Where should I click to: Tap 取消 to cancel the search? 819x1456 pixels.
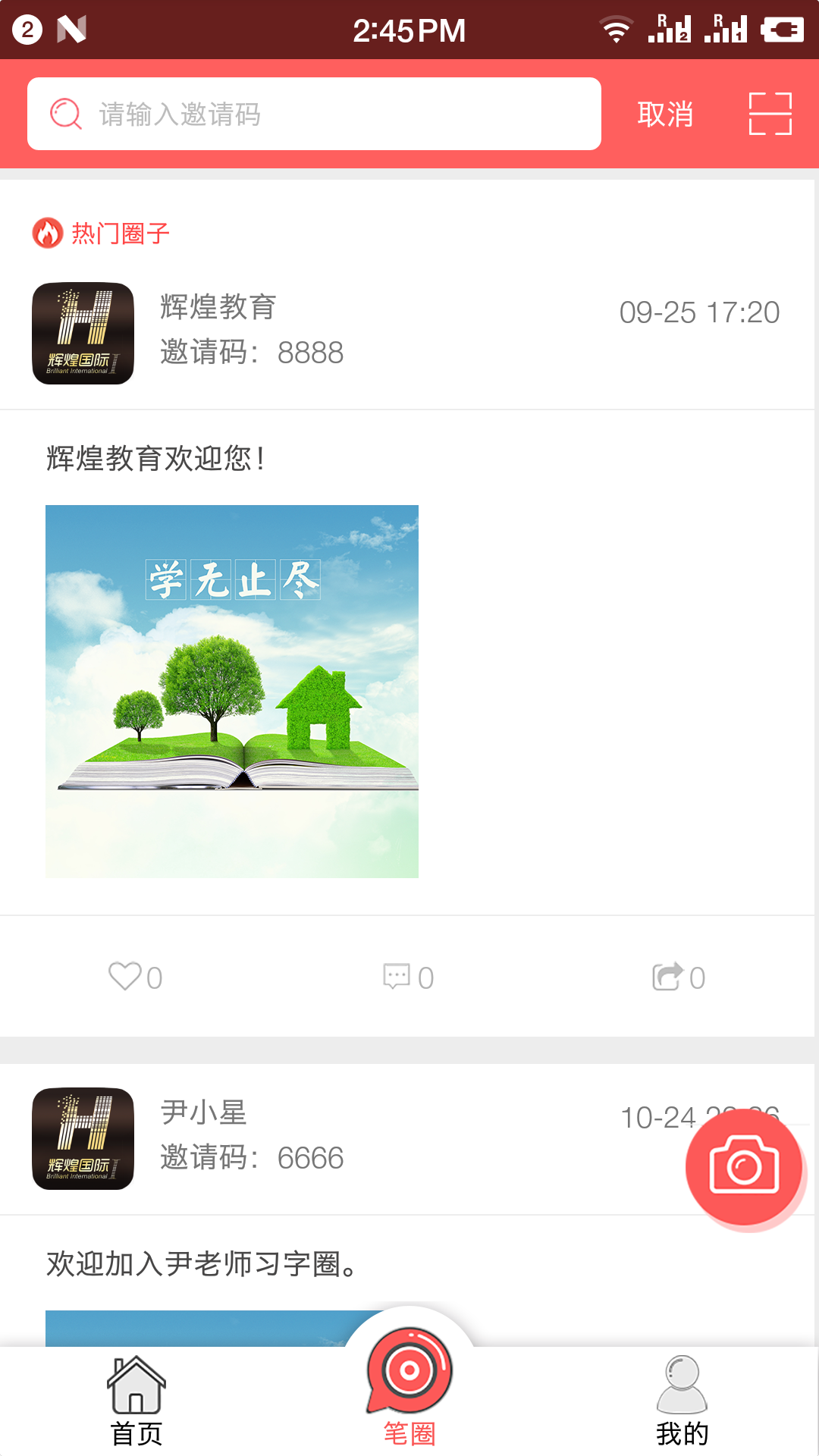[x=665, y=115]
